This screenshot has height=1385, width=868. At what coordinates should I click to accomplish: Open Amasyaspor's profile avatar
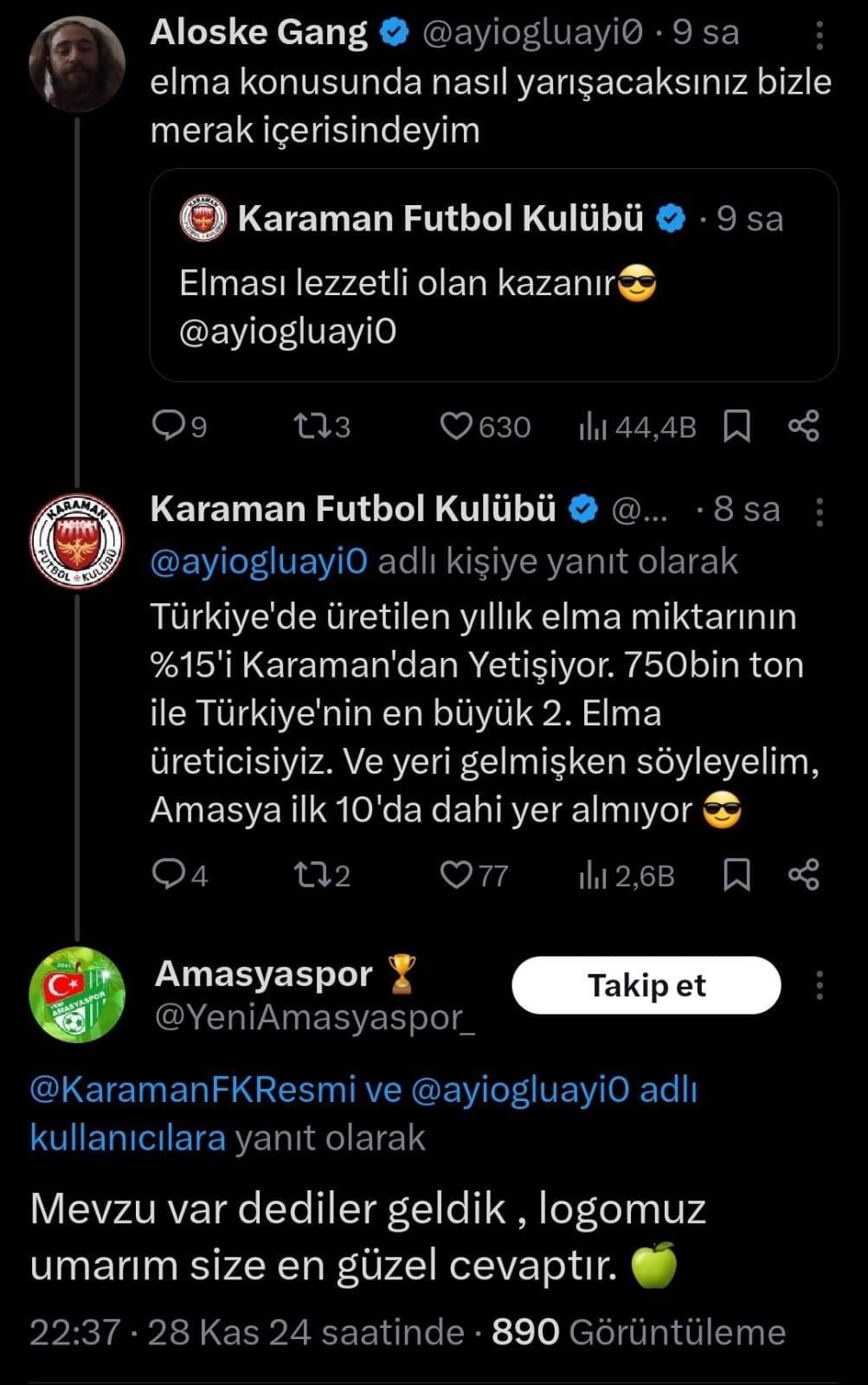click(76, 995)
